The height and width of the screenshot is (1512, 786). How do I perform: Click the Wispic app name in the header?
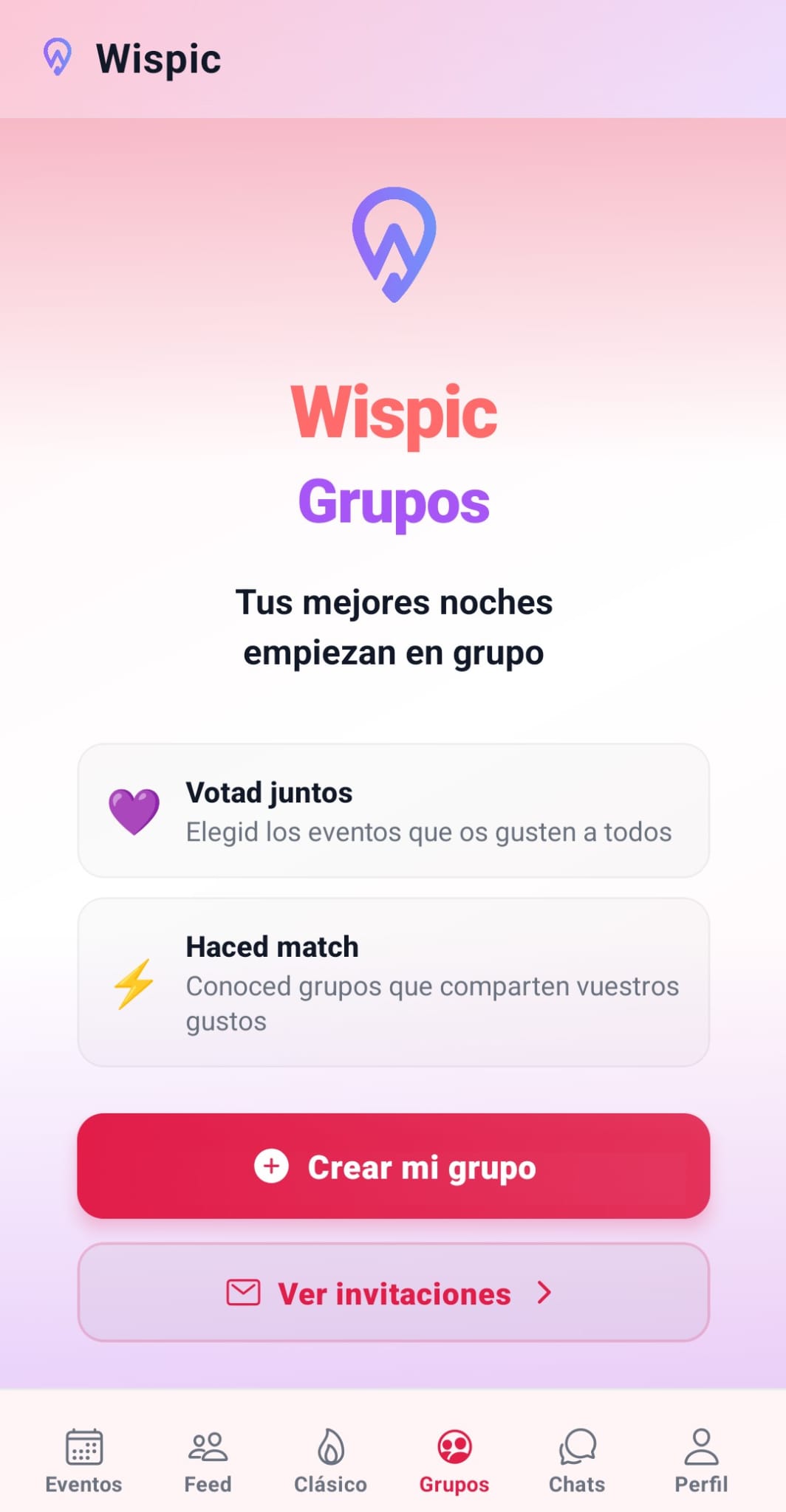click(x=159, y=58)
